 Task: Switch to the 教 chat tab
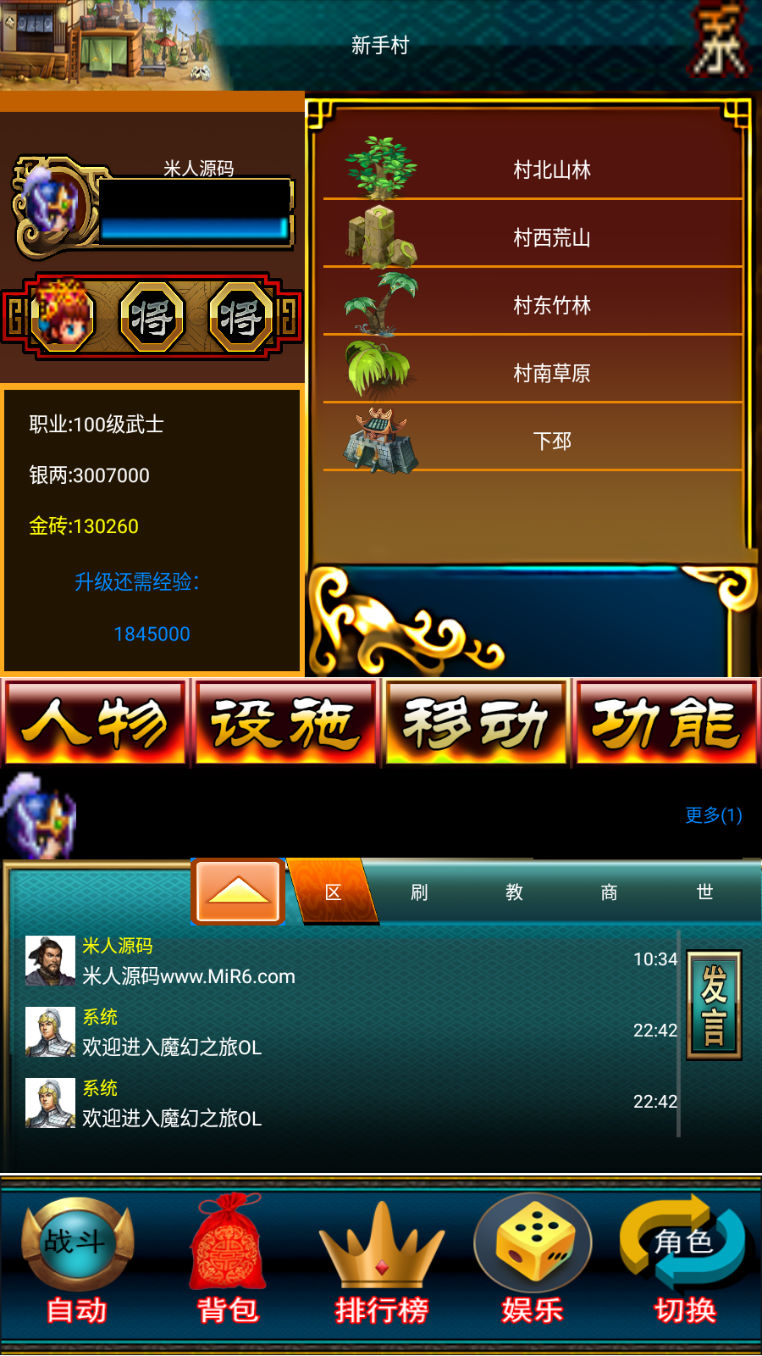click(514, 892)
